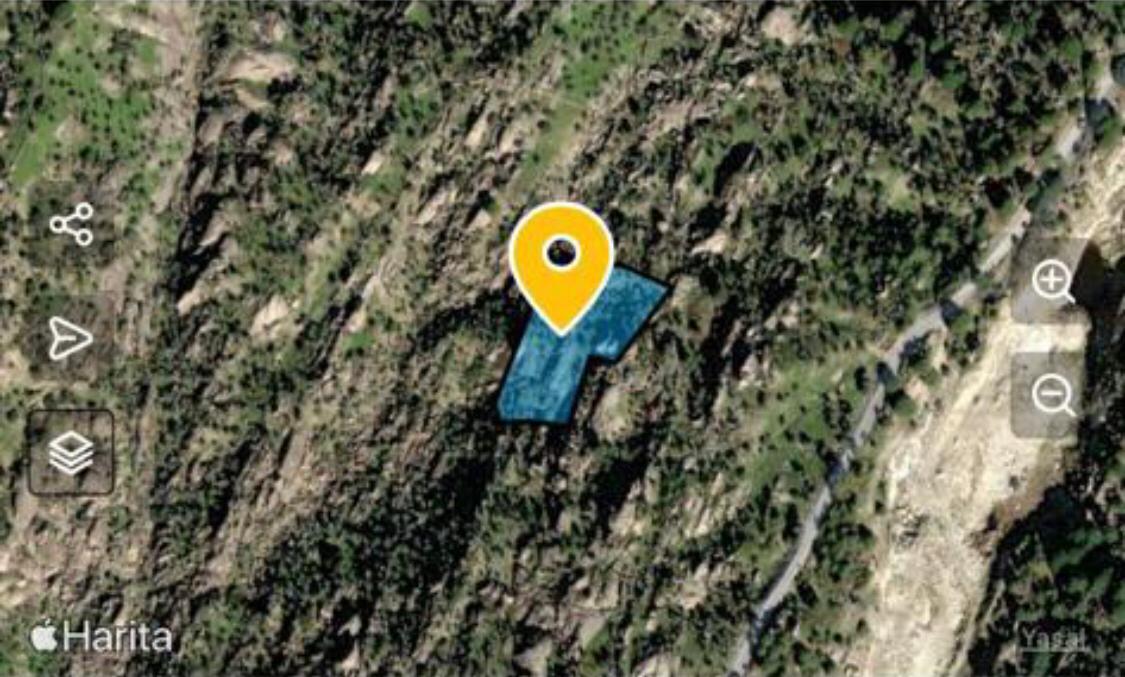Open the Yasal legal link
This screenshot has height=677, width=1125.
coord(1053,638)
